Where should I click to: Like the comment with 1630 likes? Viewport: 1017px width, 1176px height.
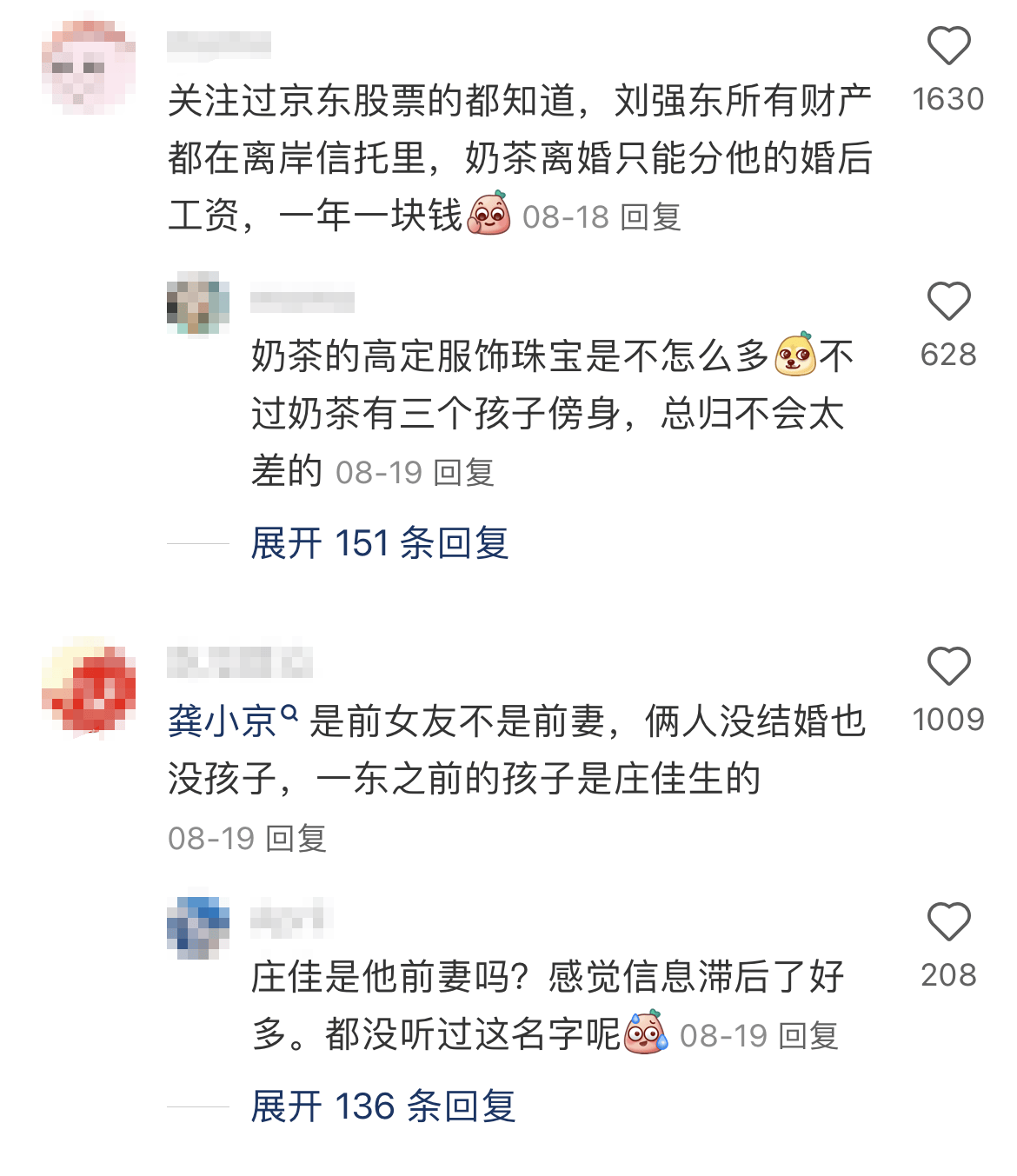[x=948, y=46]
